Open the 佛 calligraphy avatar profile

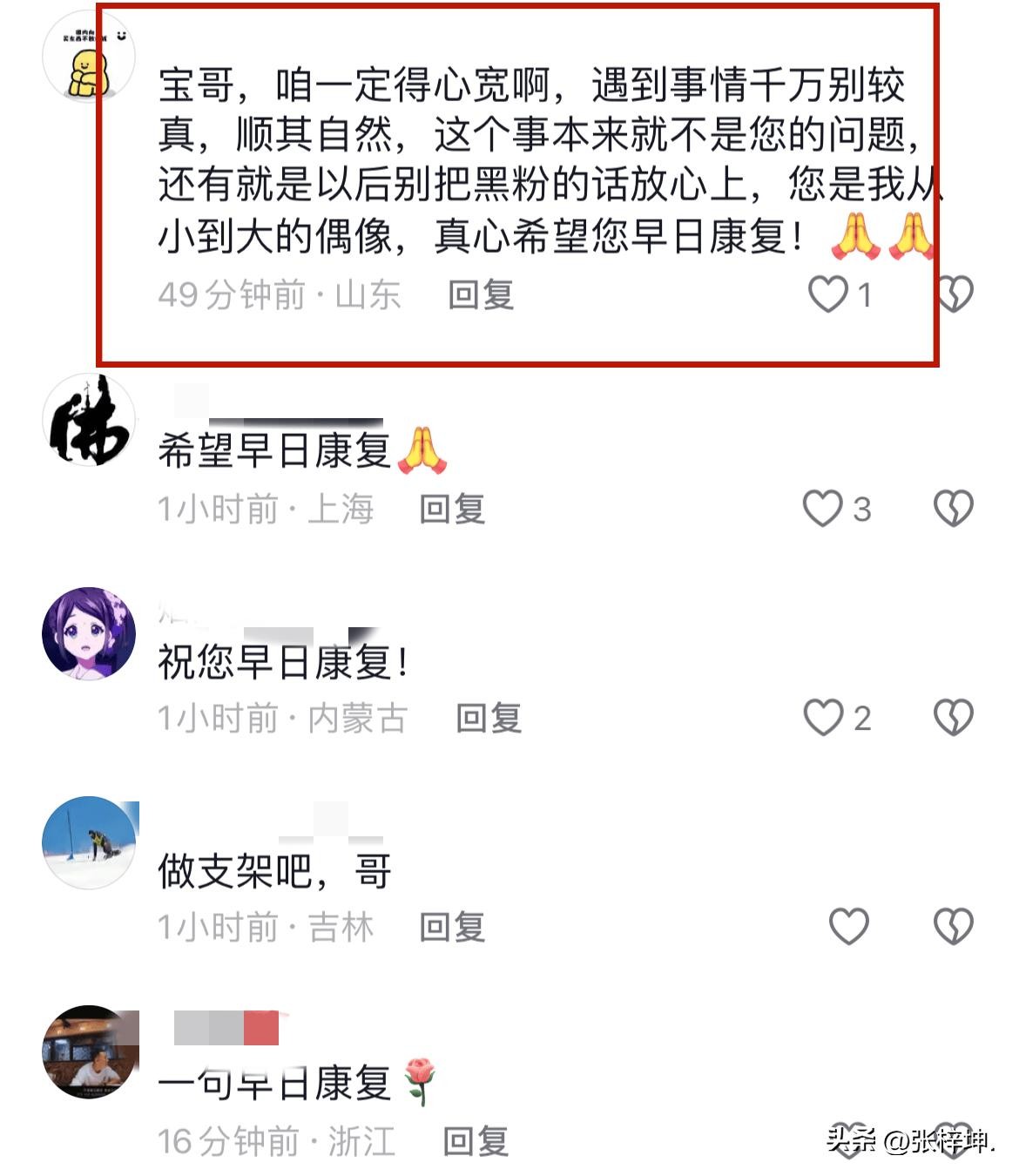click(x=90, y=422)
